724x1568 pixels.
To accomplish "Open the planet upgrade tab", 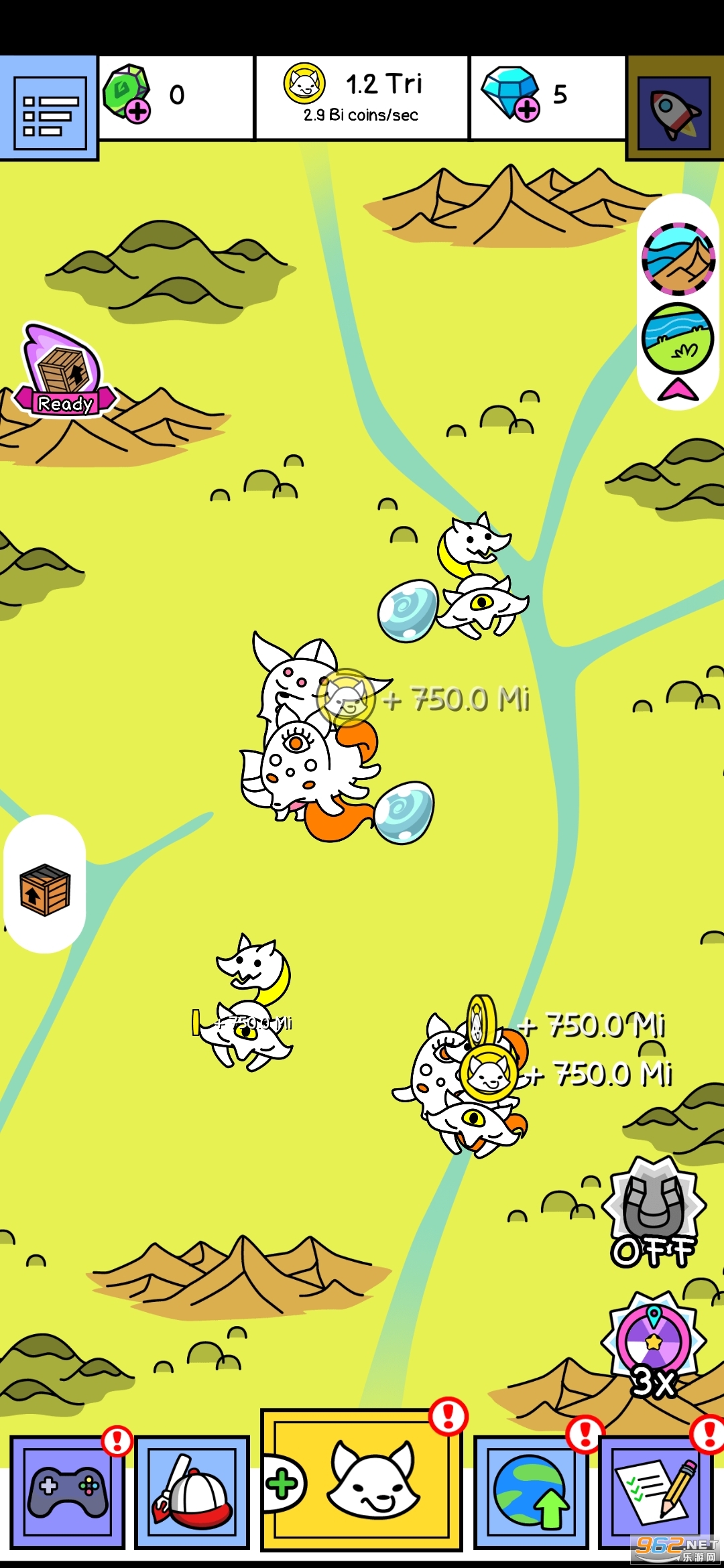I will point(531,1491).
